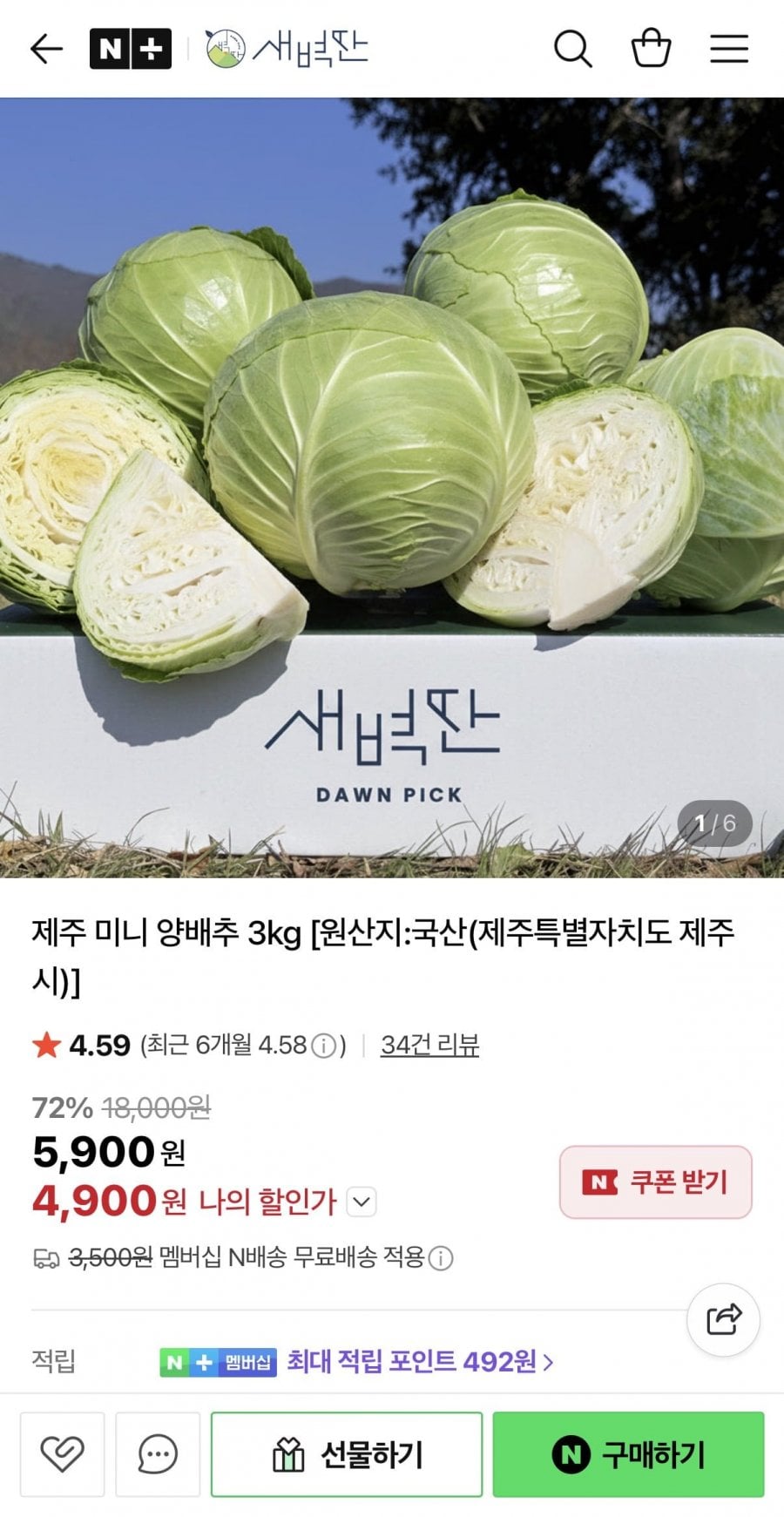Open the 34건 리뷰 reviews
The height and width of the screenshot is (1517, 784).
[430, 1043]
